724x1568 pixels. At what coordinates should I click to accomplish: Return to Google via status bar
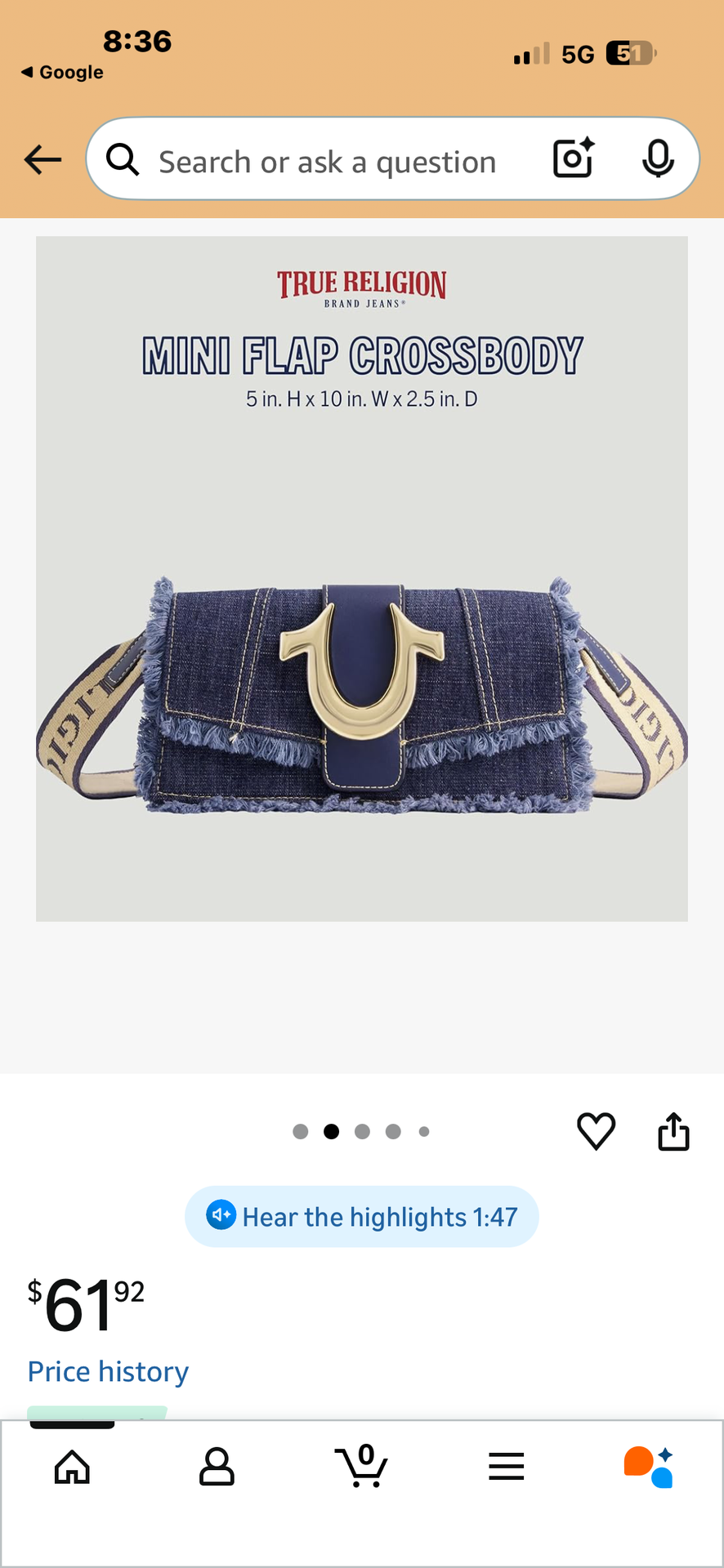tap(60, 72)
